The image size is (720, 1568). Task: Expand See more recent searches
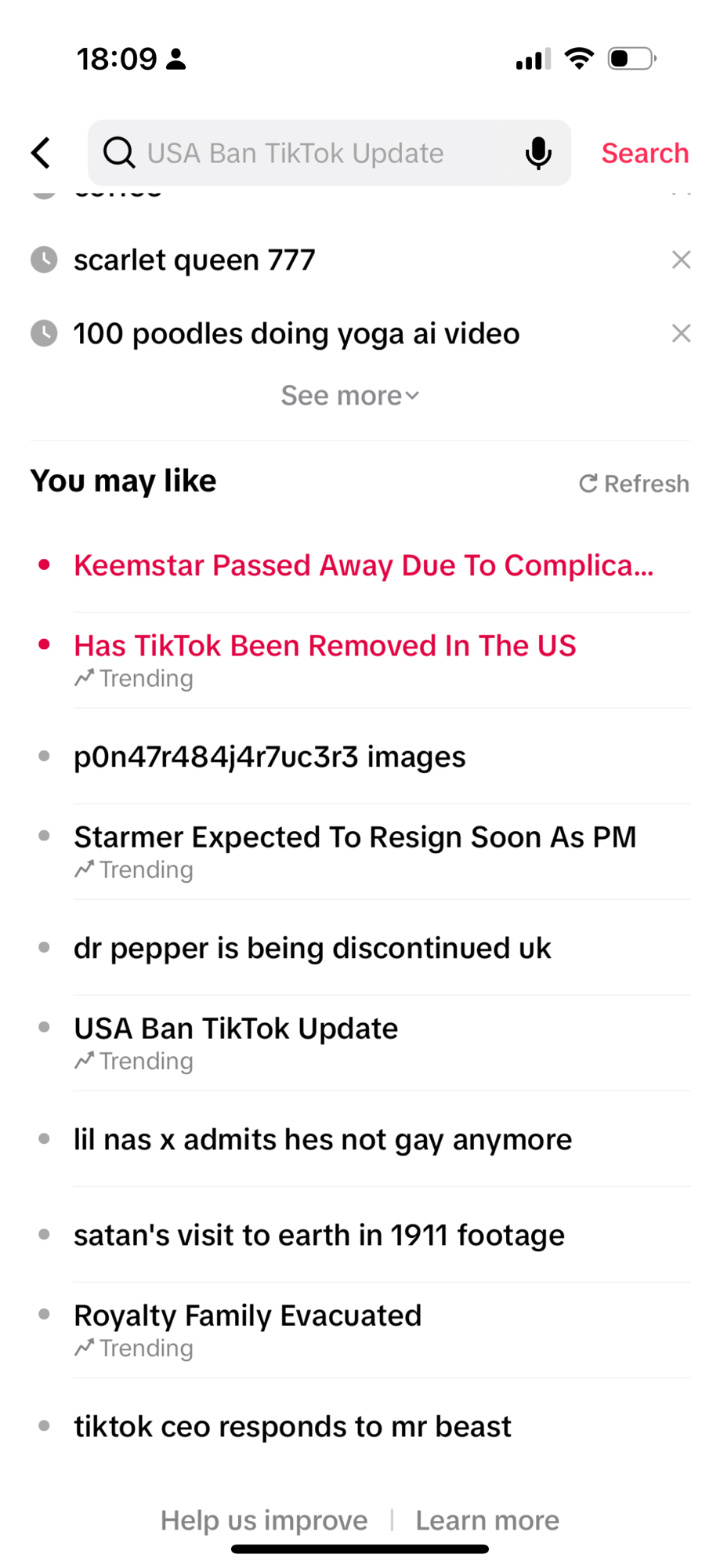(349, 396)
